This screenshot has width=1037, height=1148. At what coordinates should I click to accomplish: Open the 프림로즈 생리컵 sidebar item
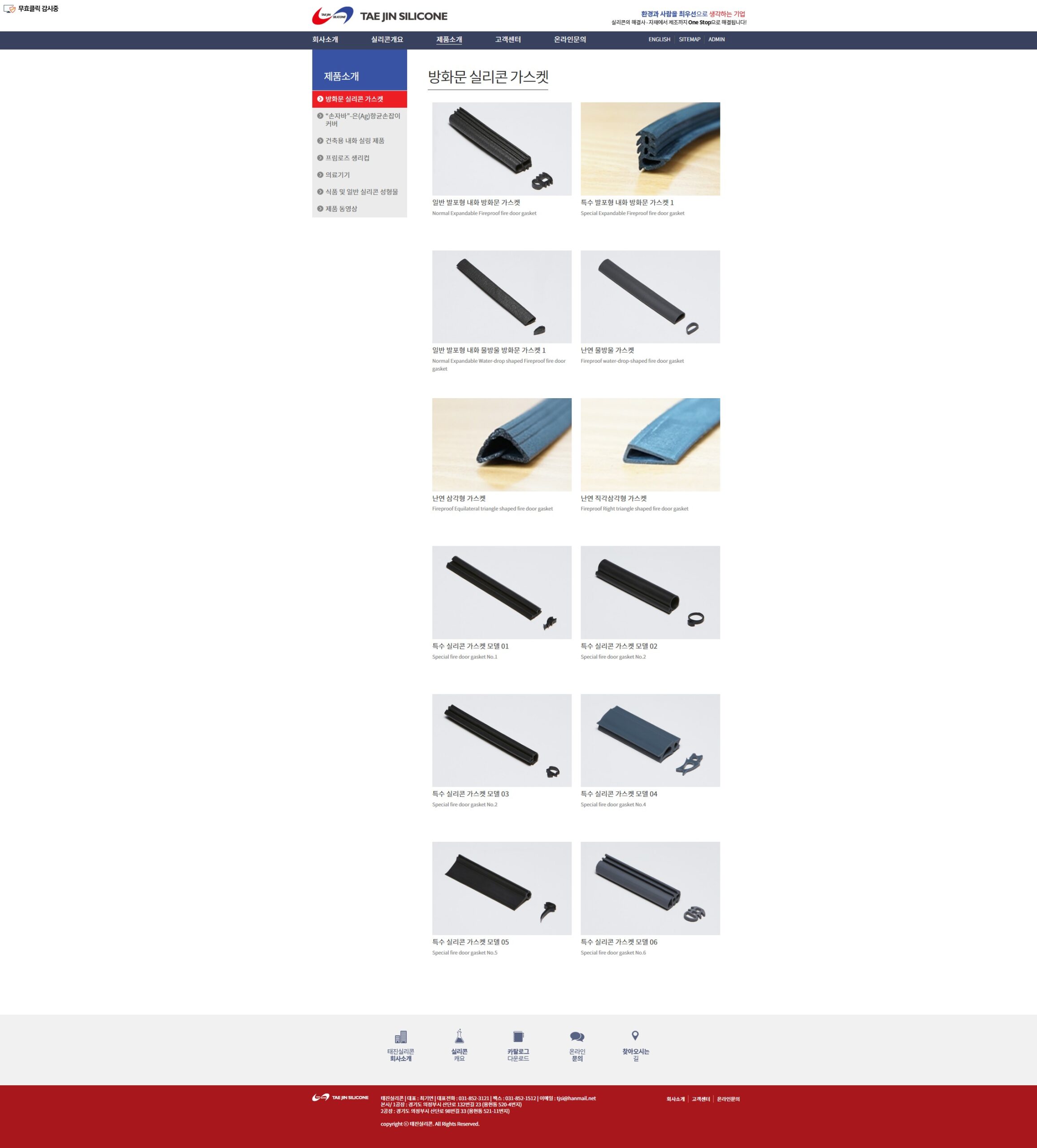coord(347,158)
